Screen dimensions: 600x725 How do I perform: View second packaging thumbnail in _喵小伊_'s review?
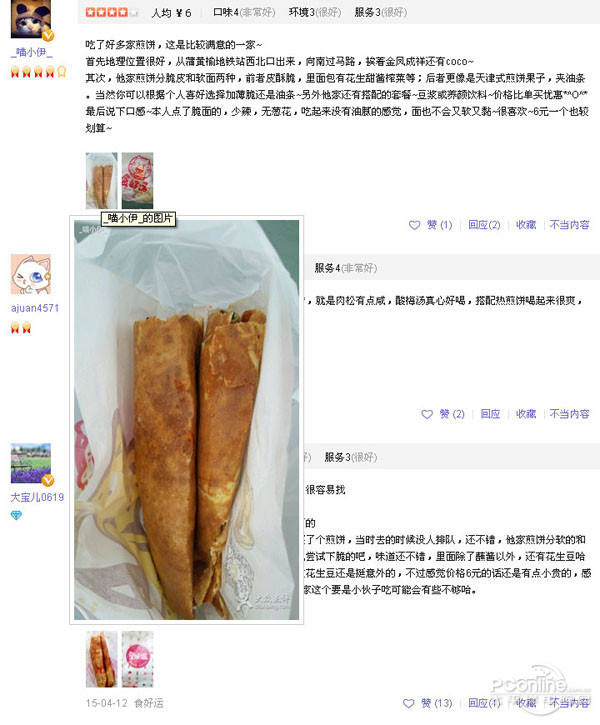137,181
